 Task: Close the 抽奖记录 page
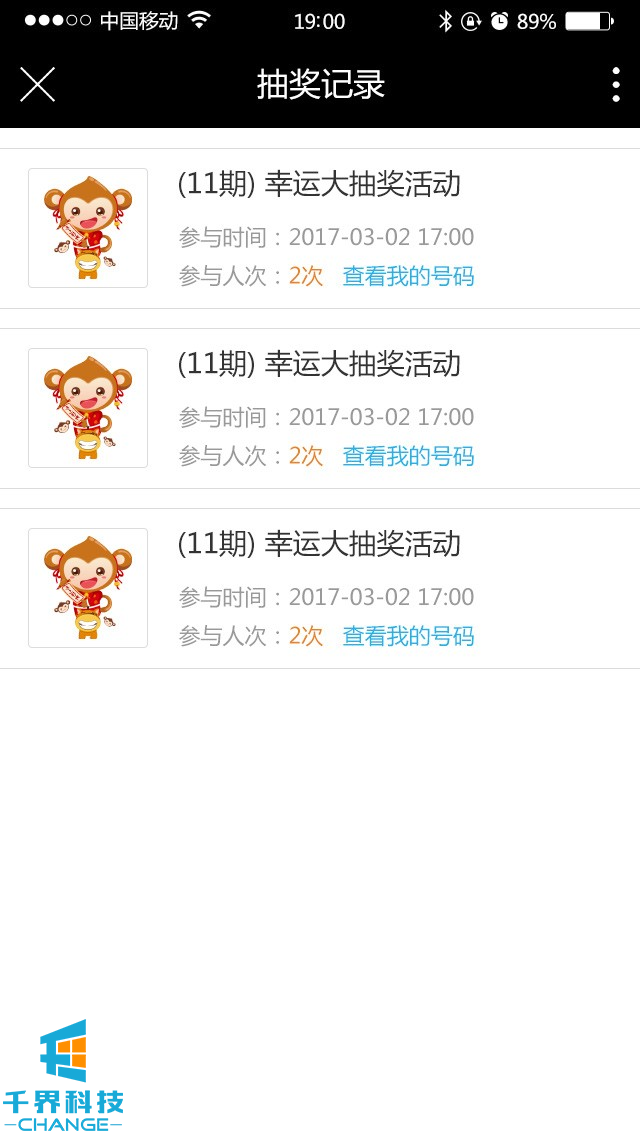[37, 85]
